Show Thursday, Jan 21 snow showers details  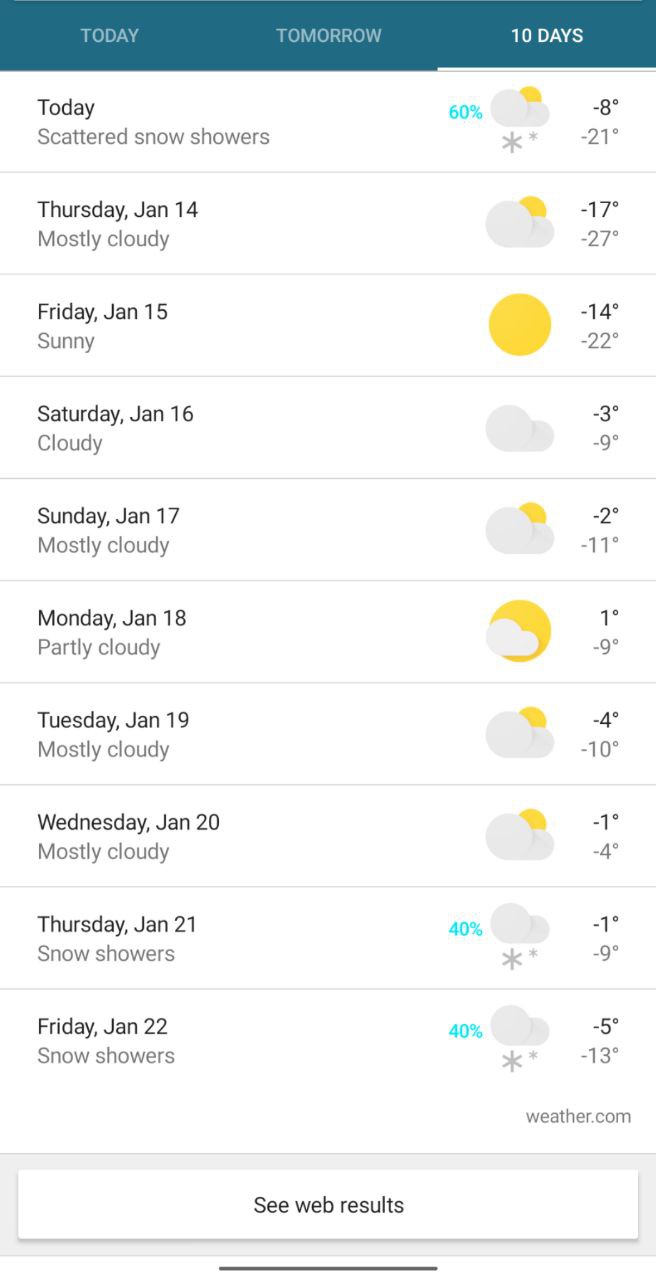pos(328,938)
